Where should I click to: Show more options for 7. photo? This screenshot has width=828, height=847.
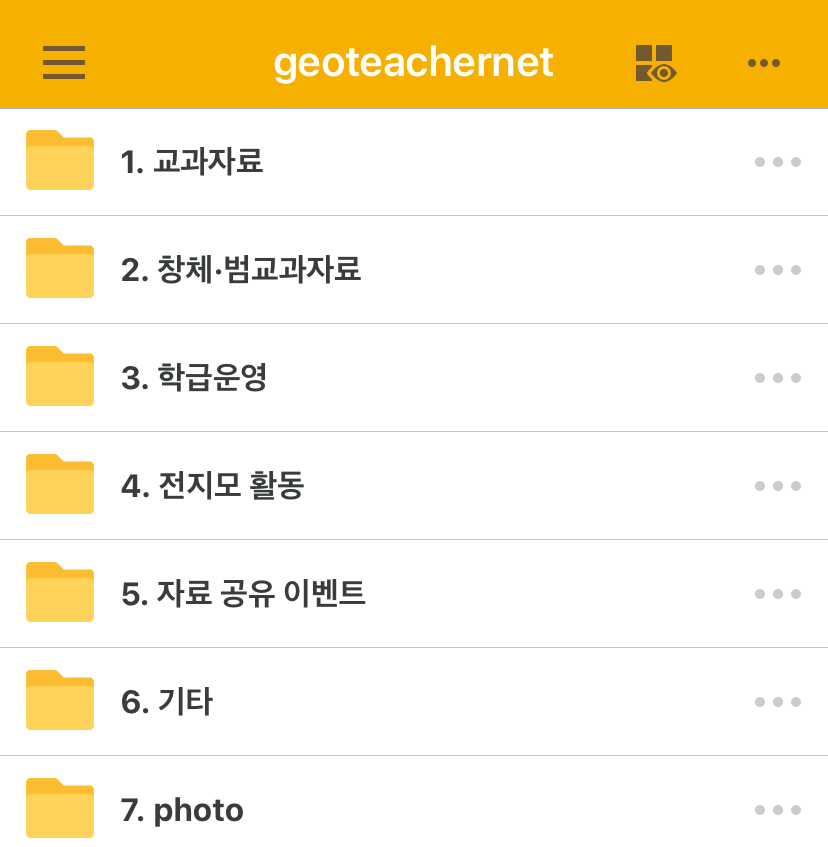tap(777, 810)
